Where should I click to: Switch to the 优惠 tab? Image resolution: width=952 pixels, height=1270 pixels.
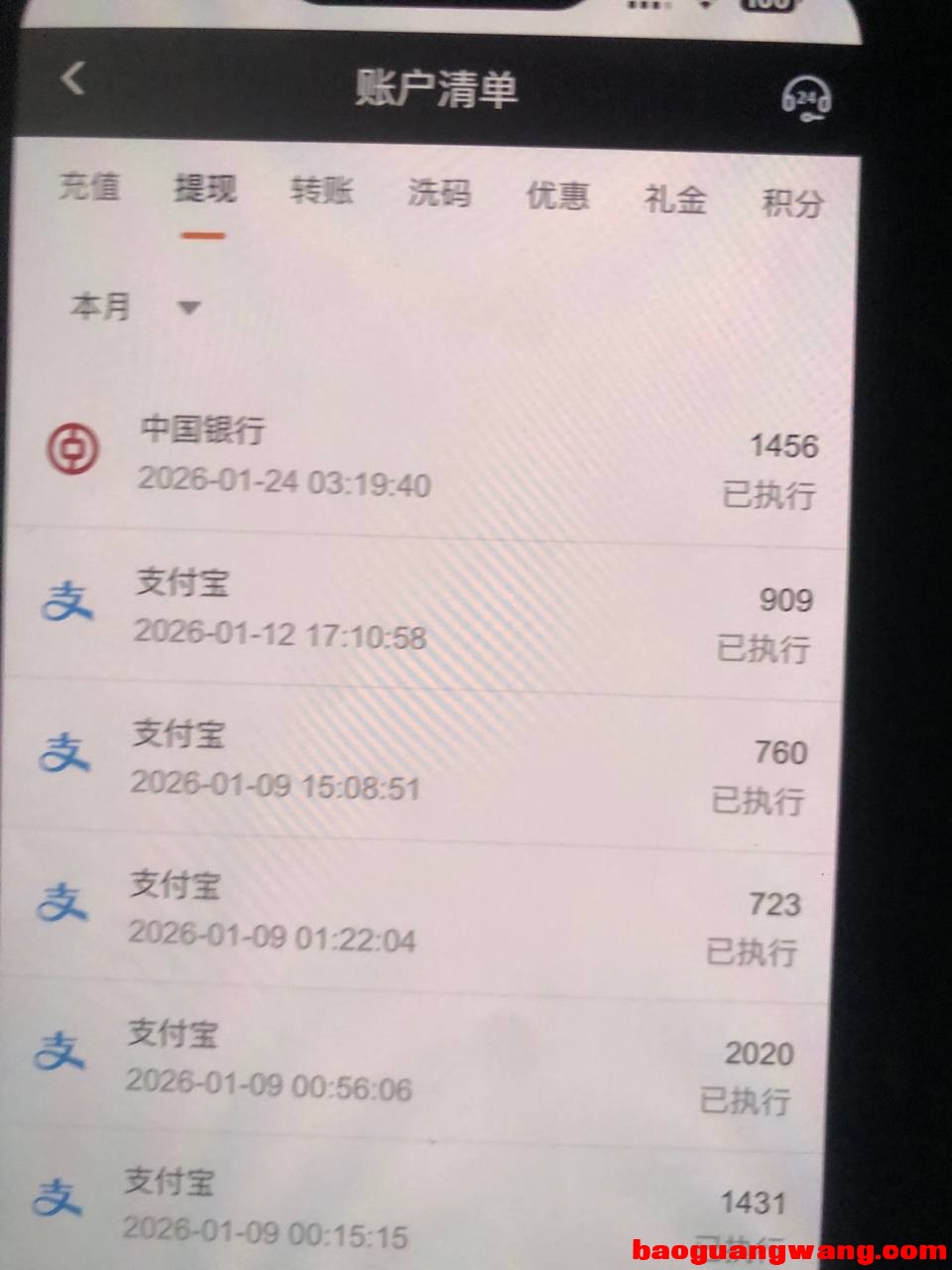pyautogui.click(x=556, y=195)
